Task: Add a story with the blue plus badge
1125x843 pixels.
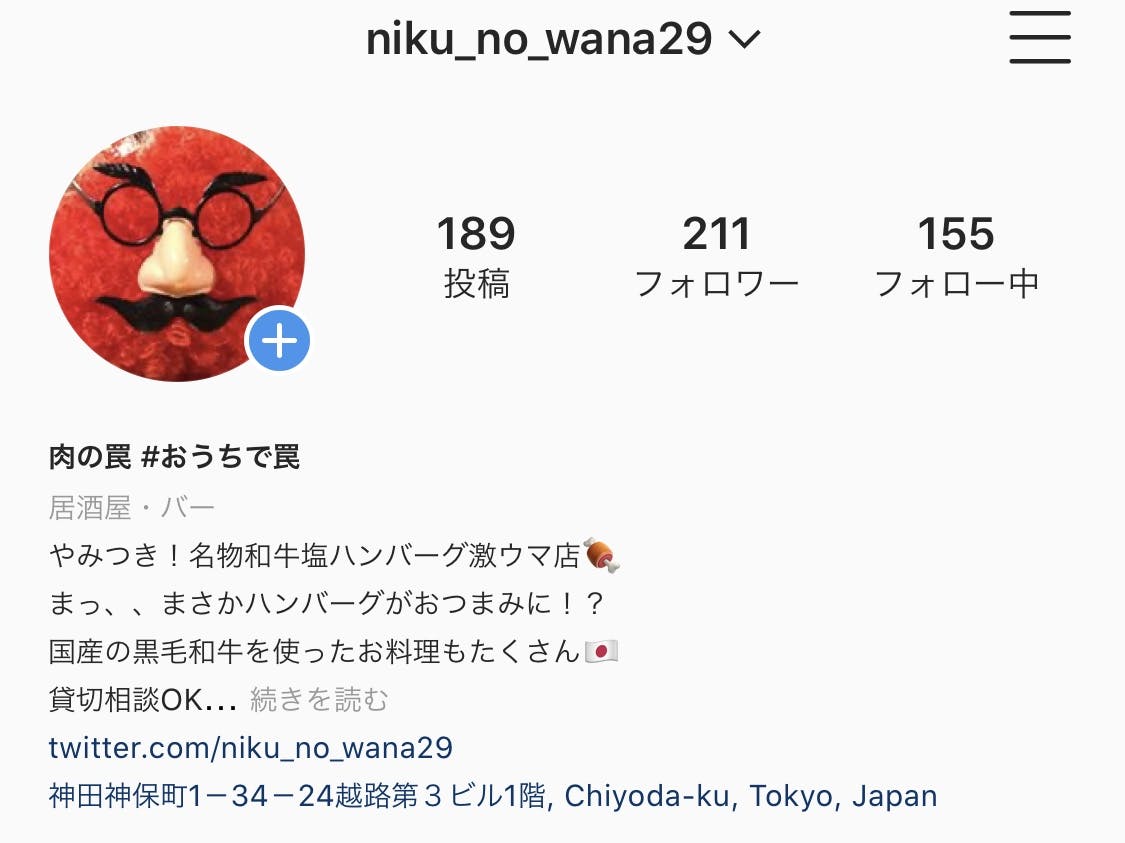Action: tap(280, 341)
